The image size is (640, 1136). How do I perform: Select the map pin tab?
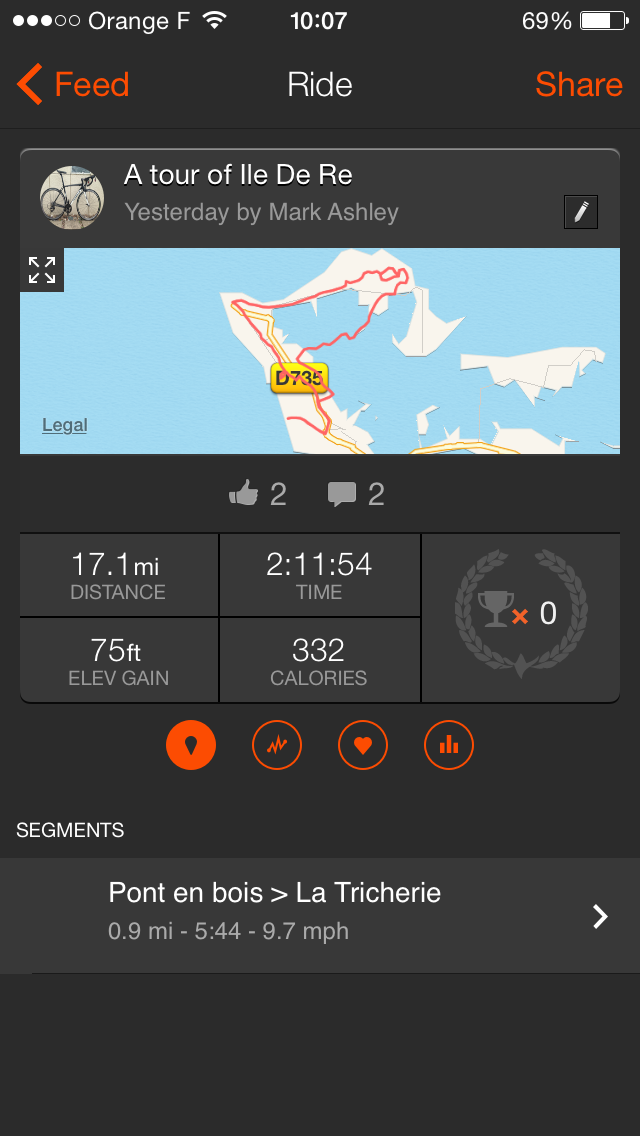(191, 745)
